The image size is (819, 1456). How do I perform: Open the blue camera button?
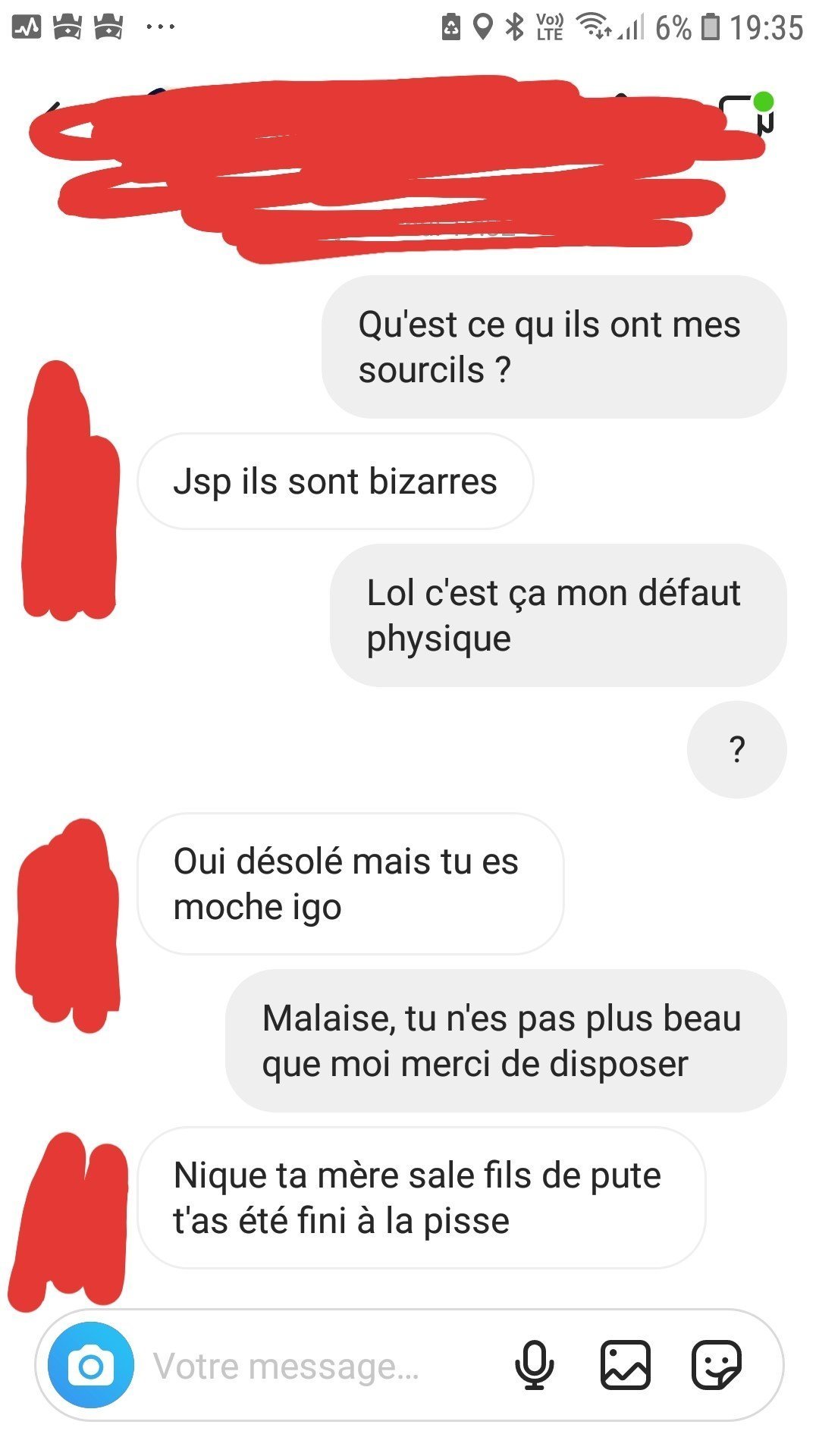click(x=90, y=1366)
